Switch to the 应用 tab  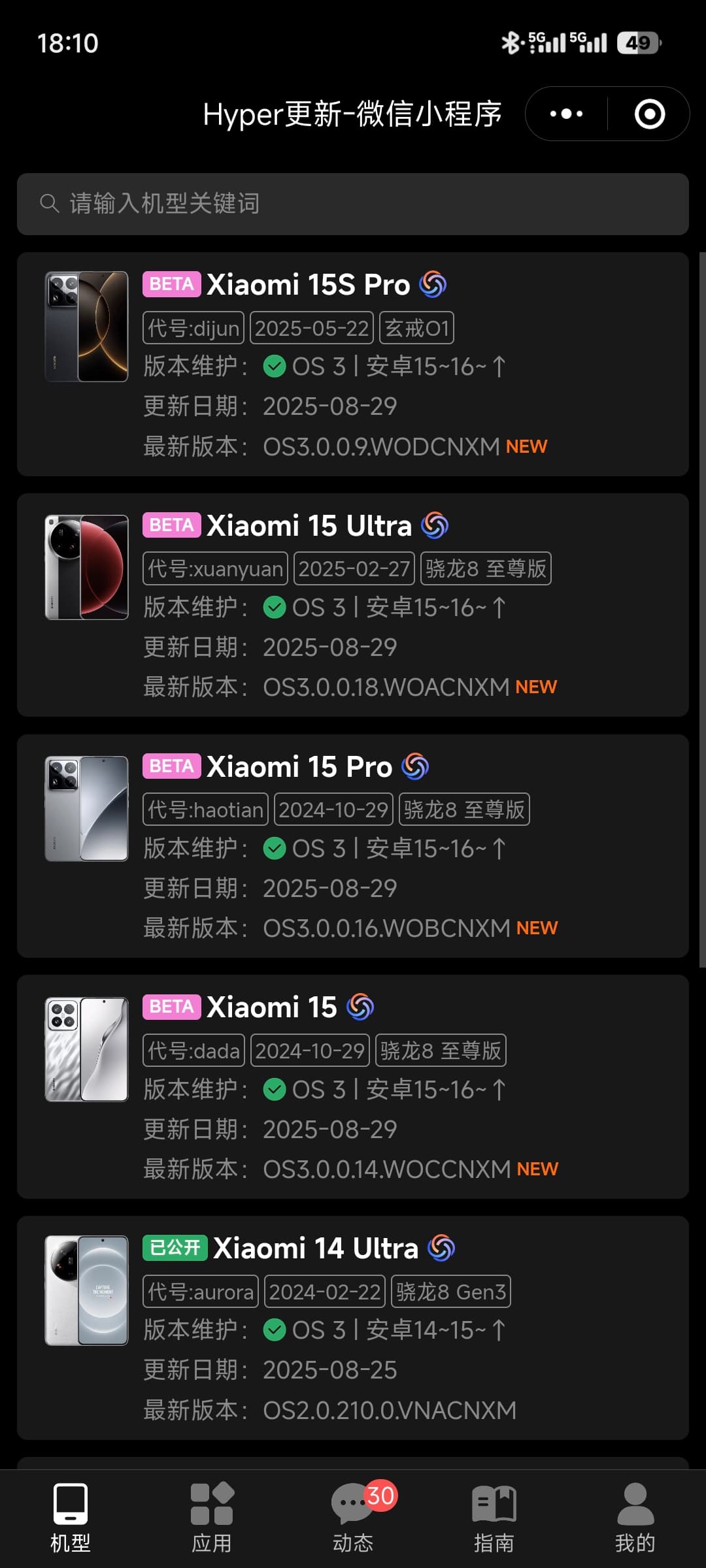click(x=212, y=1518)
